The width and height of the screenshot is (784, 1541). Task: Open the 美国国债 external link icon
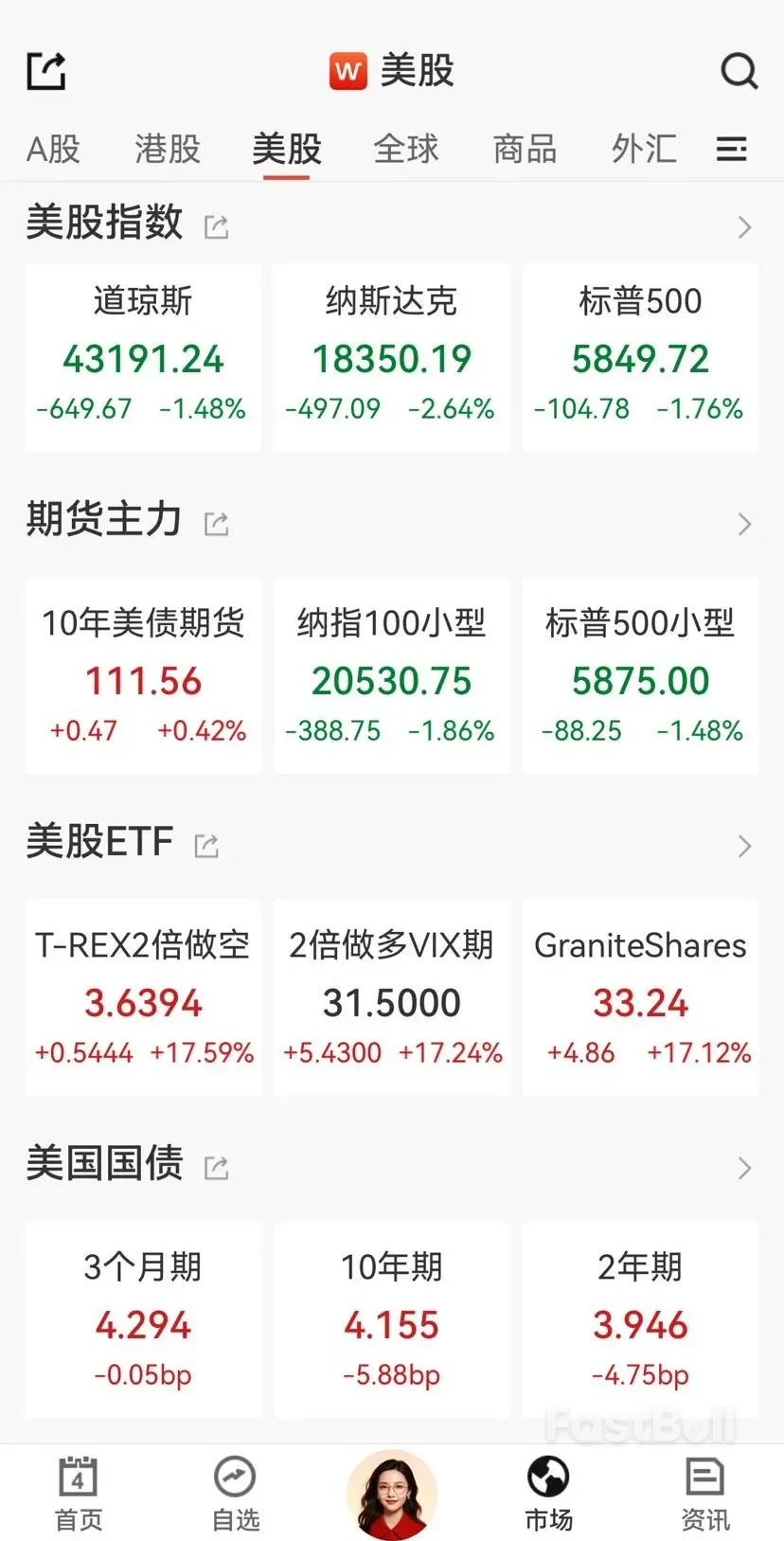tap(216, 1167)
